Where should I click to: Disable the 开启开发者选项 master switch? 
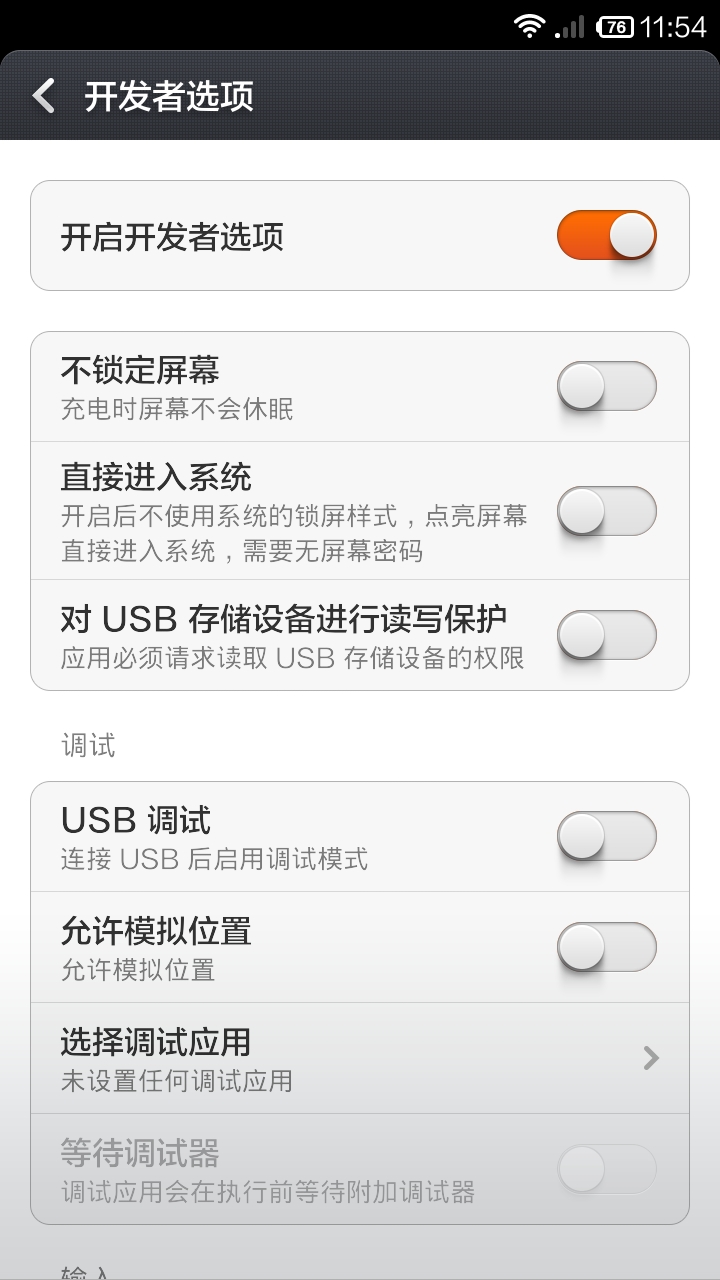(x=605, y=235)
